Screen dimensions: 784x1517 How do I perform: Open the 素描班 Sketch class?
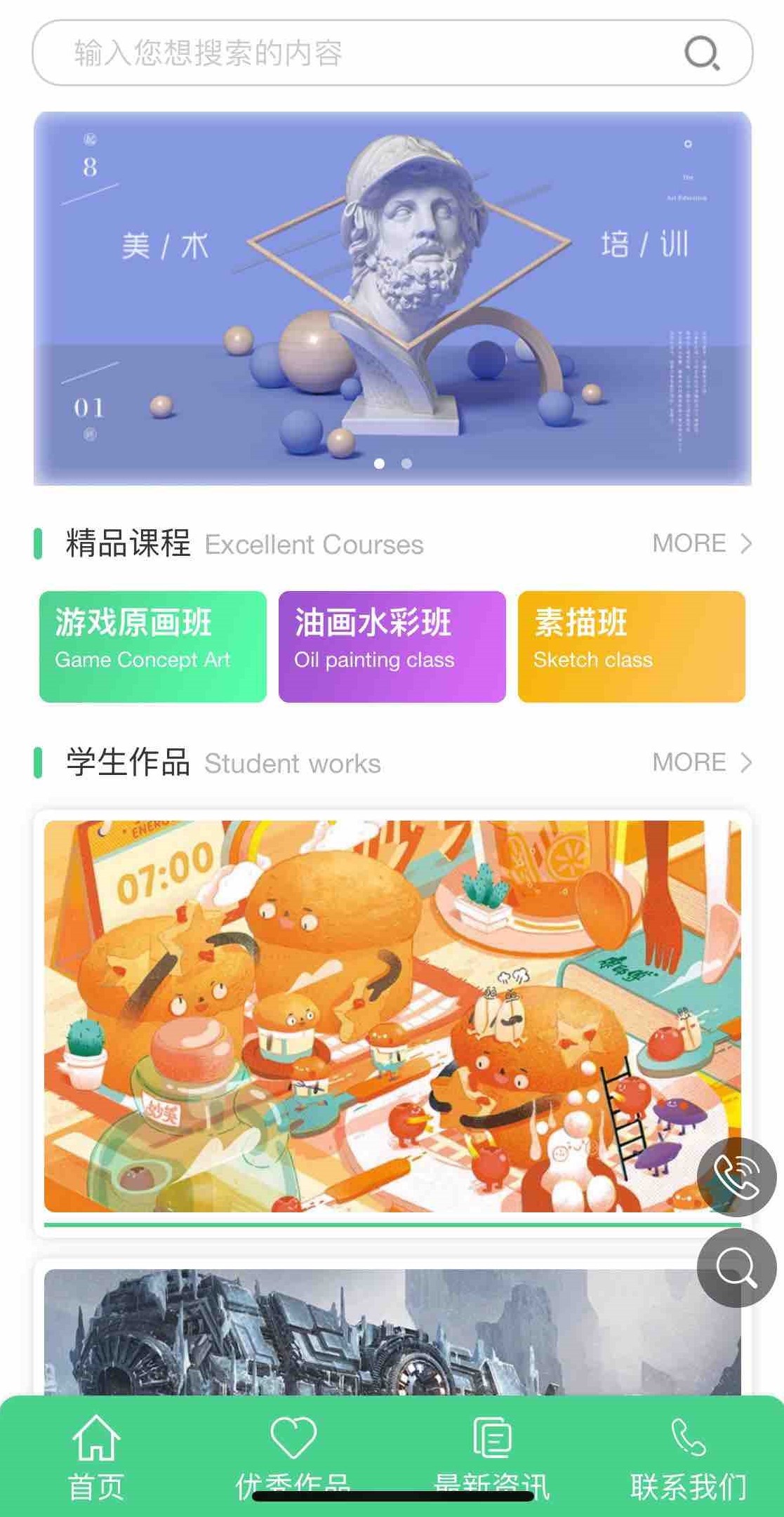click(631, 647)
